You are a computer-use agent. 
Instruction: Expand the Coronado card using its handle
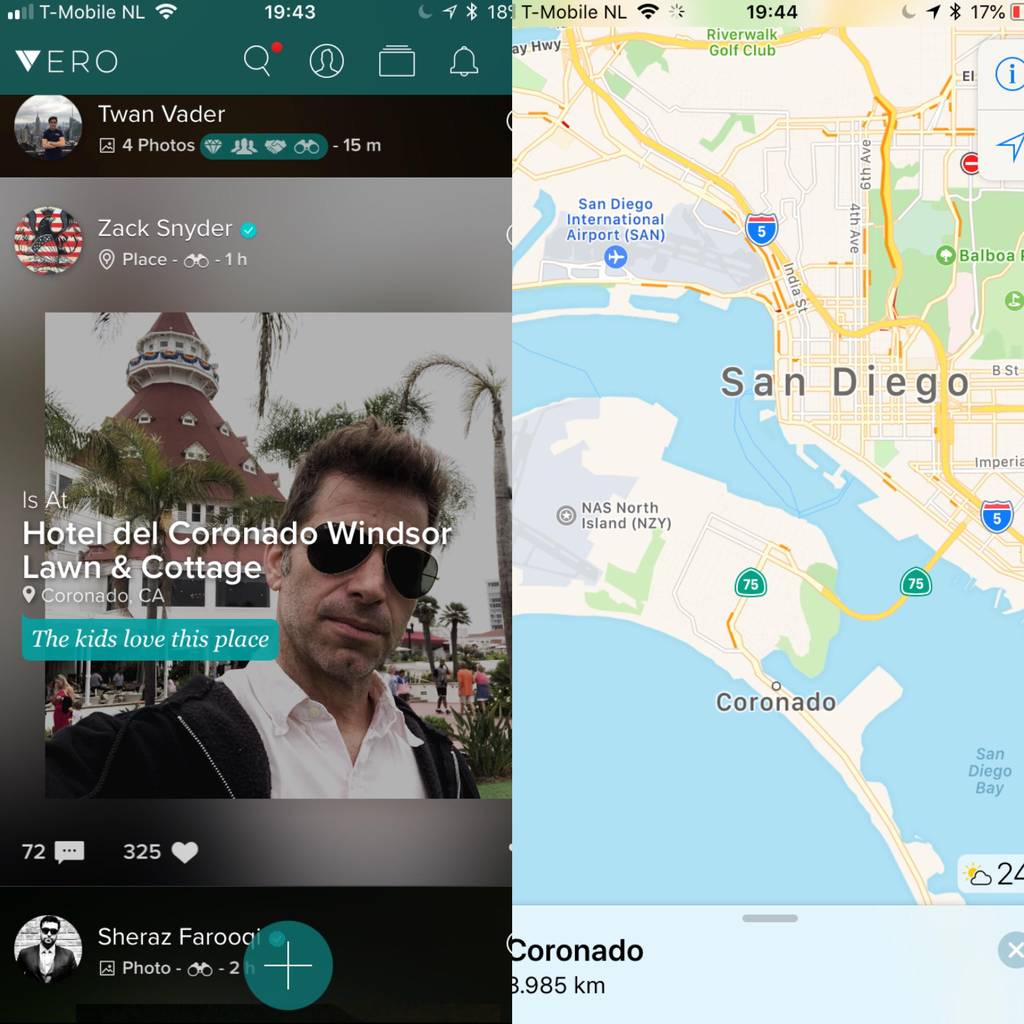(x=770, y=918)
